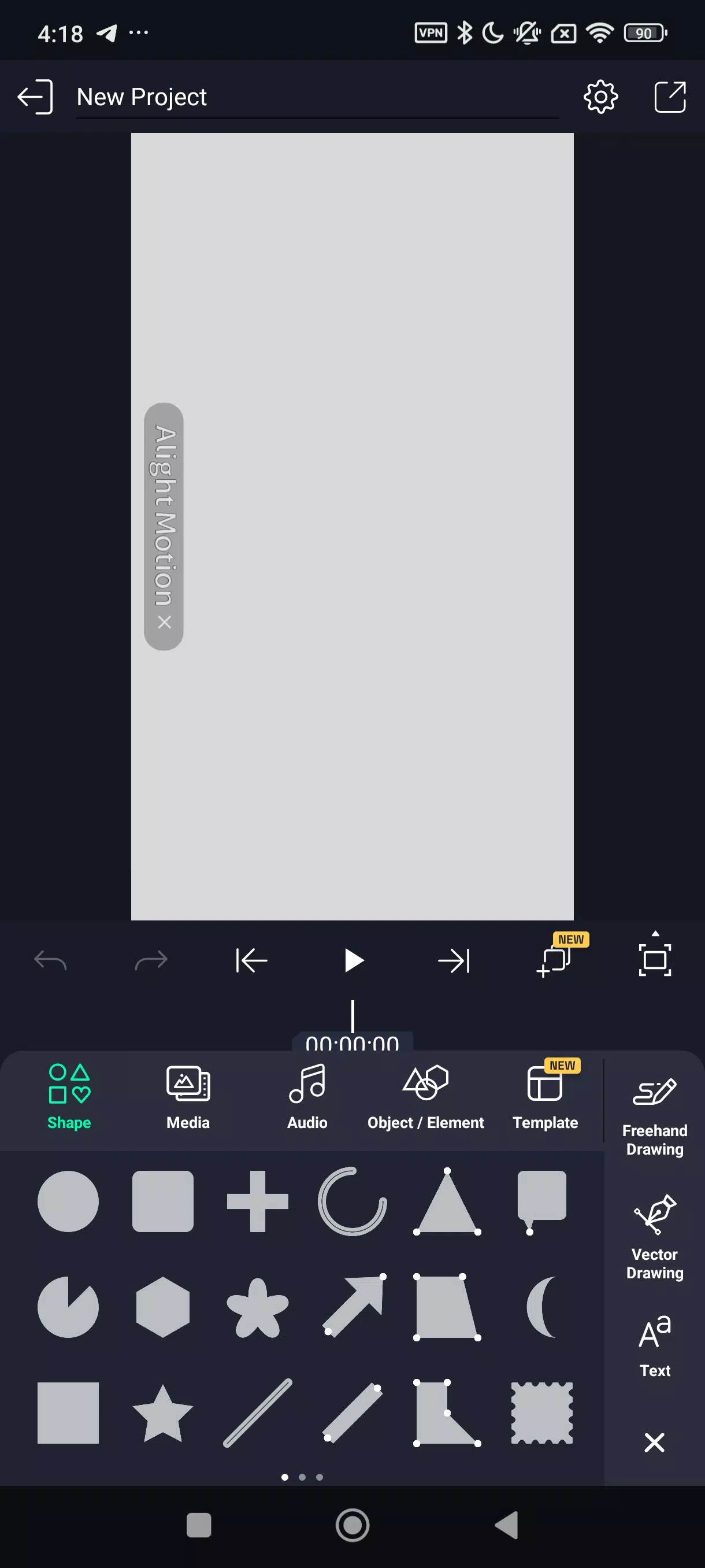Add a triangle shape
Viewport: 705px width, 1568px height.
pyautogui.click(x=447, y=1202)
